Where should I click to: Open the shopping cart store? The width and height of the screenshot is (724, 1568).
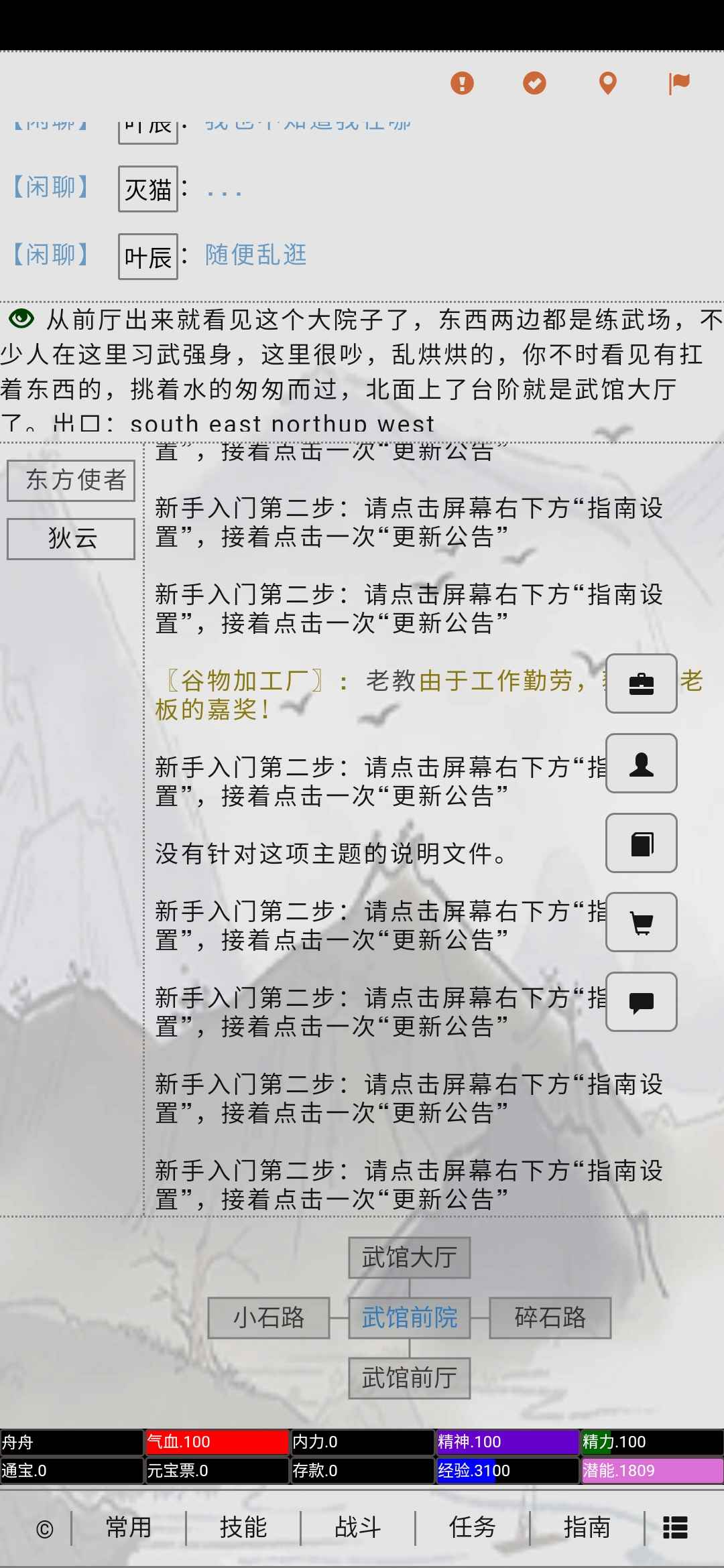coord(642,922)
